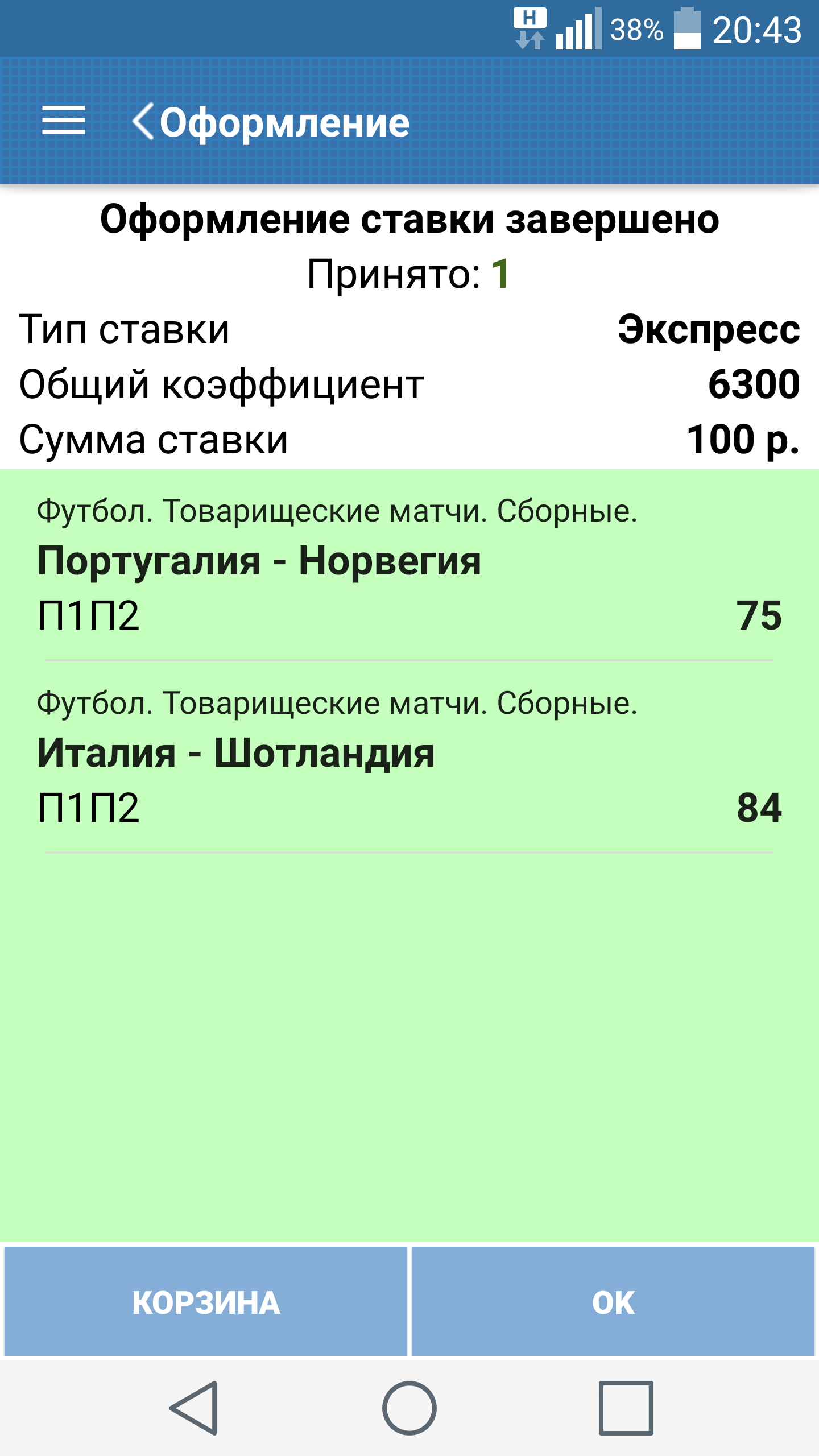The width and height of the screenshot is (819, 1456).
Task: Confirm with the OK button
Action: tap(613, 1302)
